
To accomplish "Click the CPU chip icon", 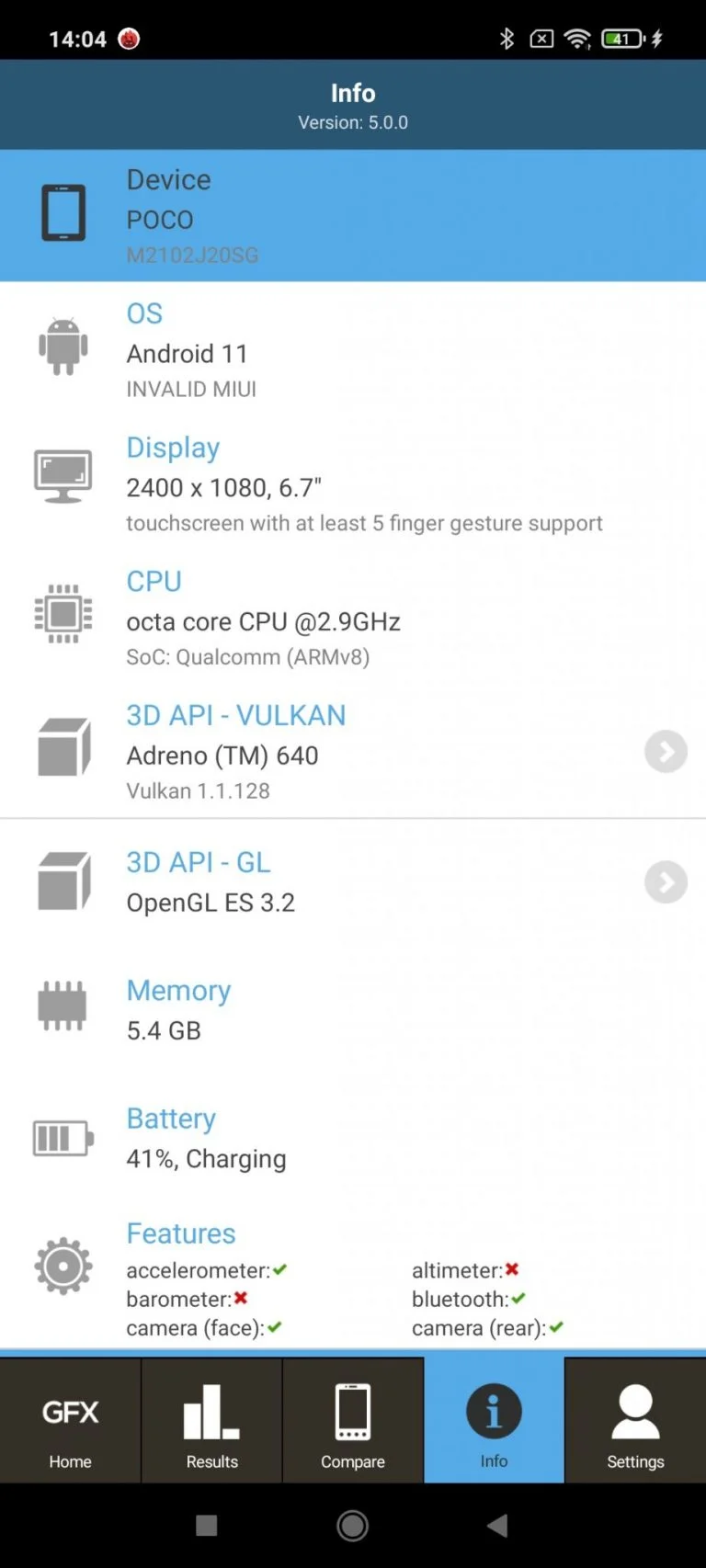I will (x=63, y=614).
